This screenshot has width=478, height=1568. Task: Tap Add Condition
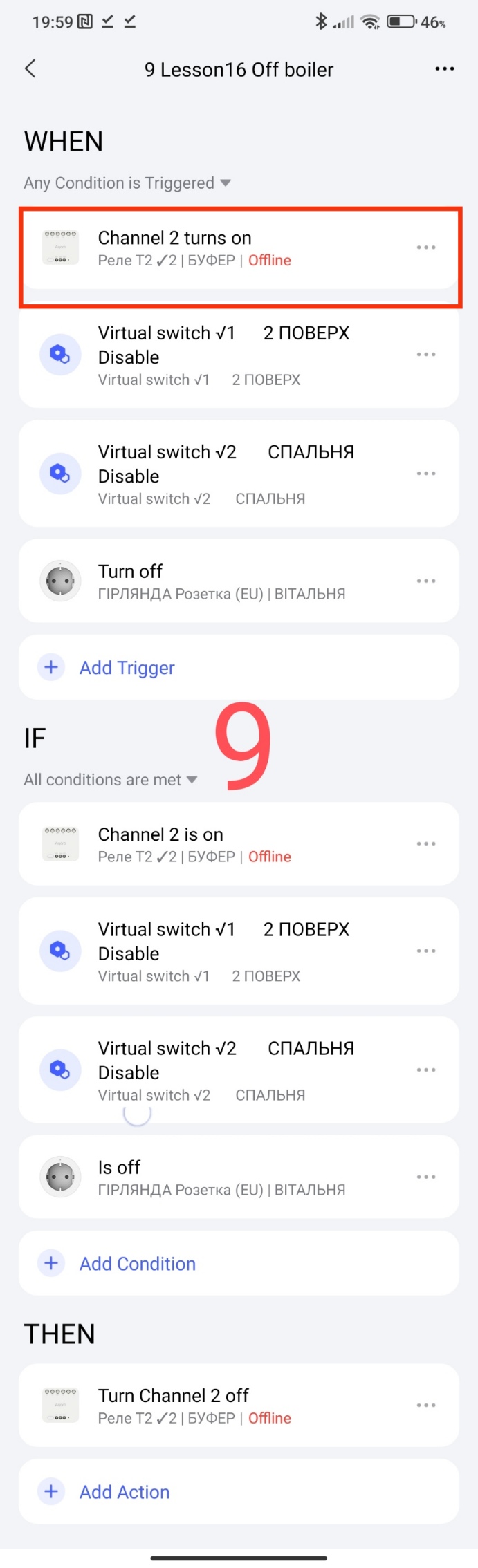(x=137, y=1264)
